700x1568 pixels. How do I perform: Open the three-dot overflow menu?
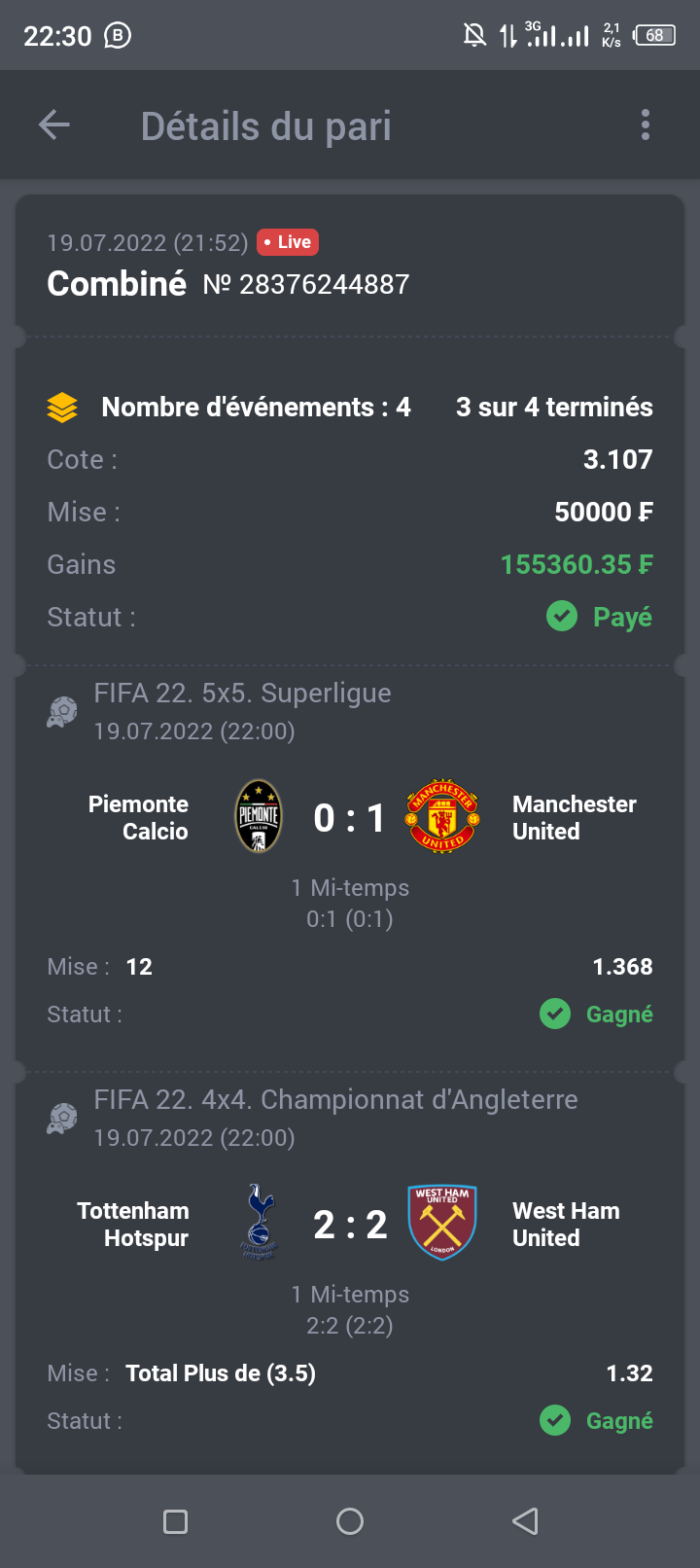click(x=646, y=125)
